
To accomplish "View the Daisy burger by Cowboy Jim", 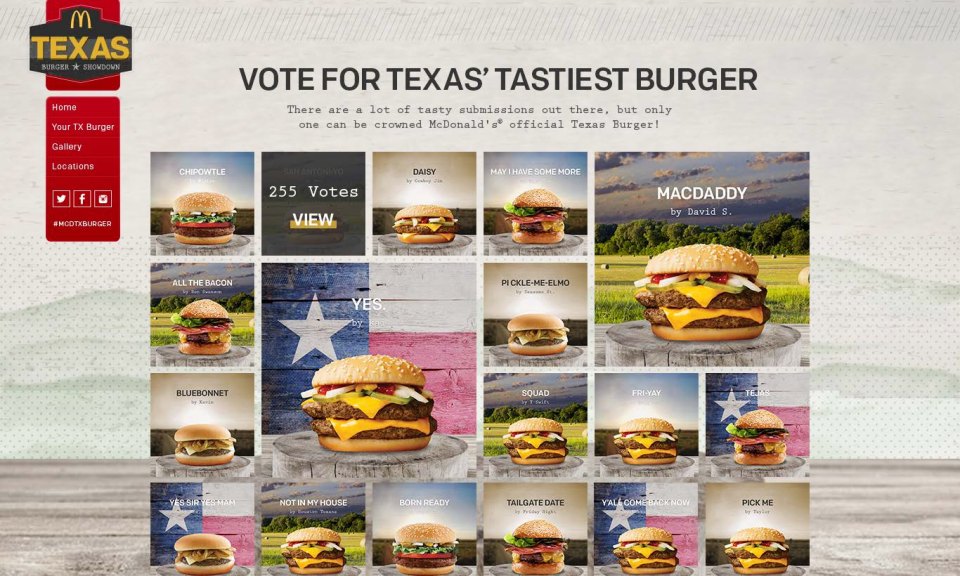I will [424, 204].
